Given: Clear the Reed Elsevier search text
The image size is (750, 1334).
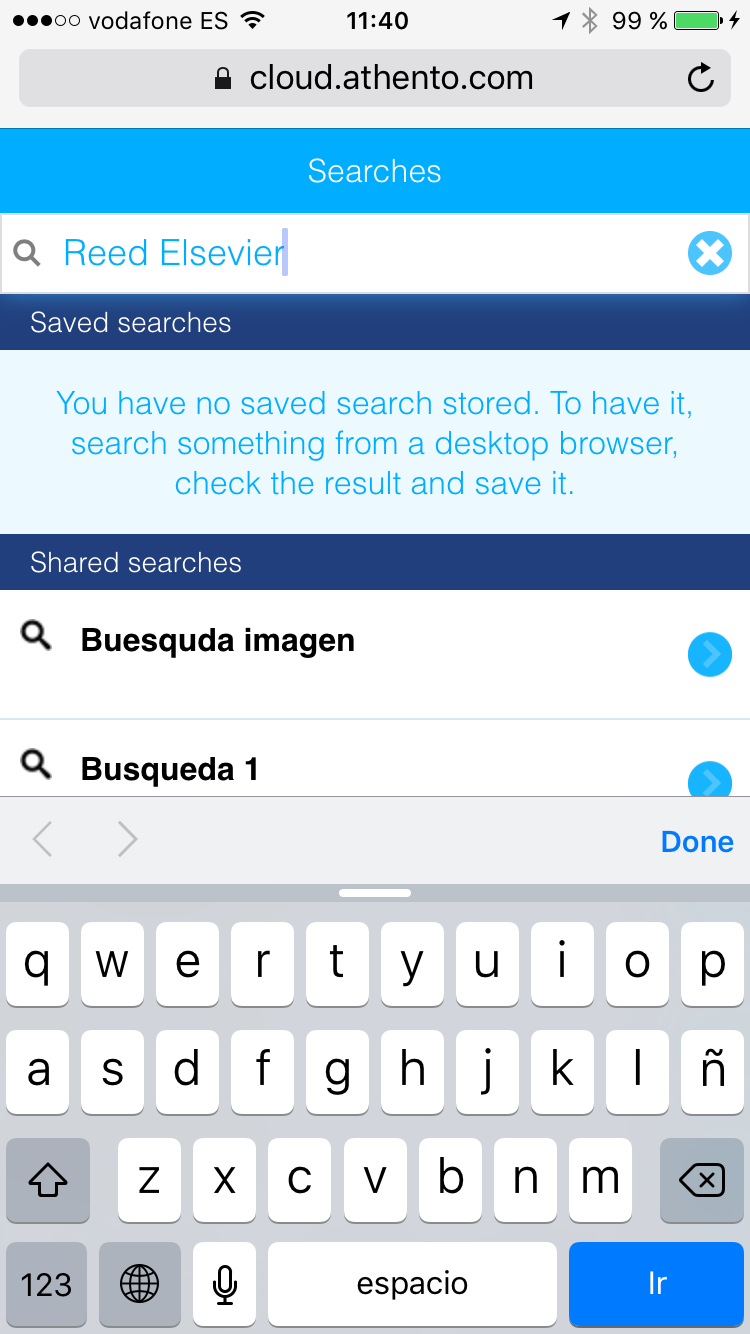Looking at the screenshot, I should click(x=710, y=253).
